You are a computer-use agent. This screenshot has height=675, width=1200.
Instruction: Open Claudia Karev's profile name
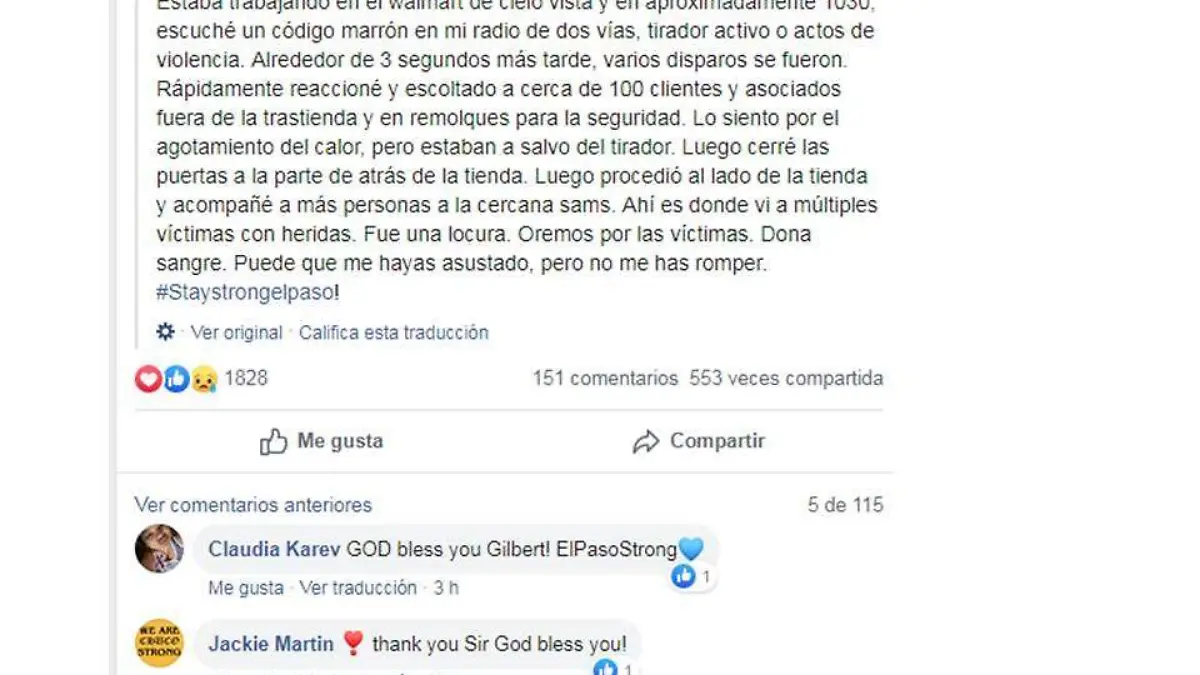tap(273, 549)
